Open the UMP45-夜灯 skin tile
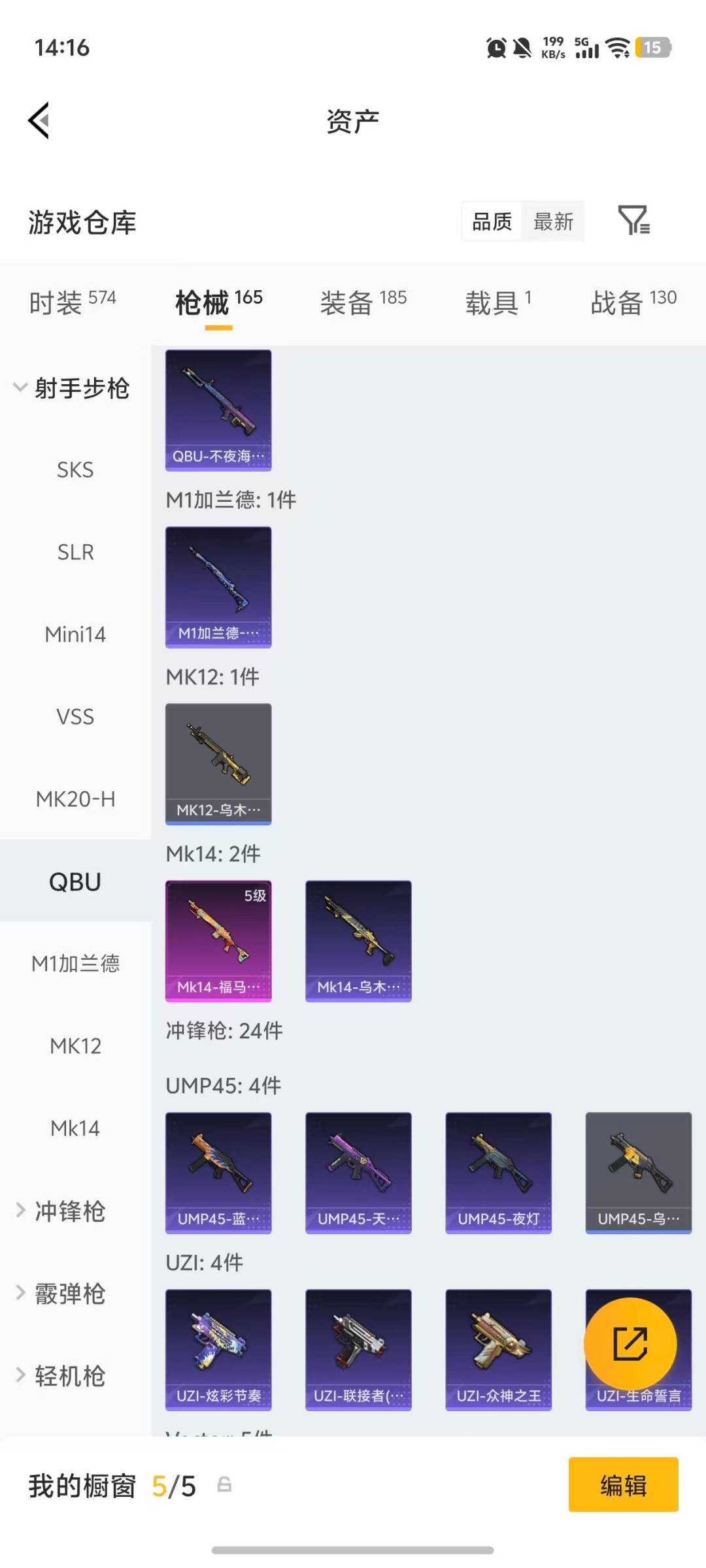Image resolution: width=706 pixels, height=1568 pixels. pyautogui.click(x=498, y=1173)
